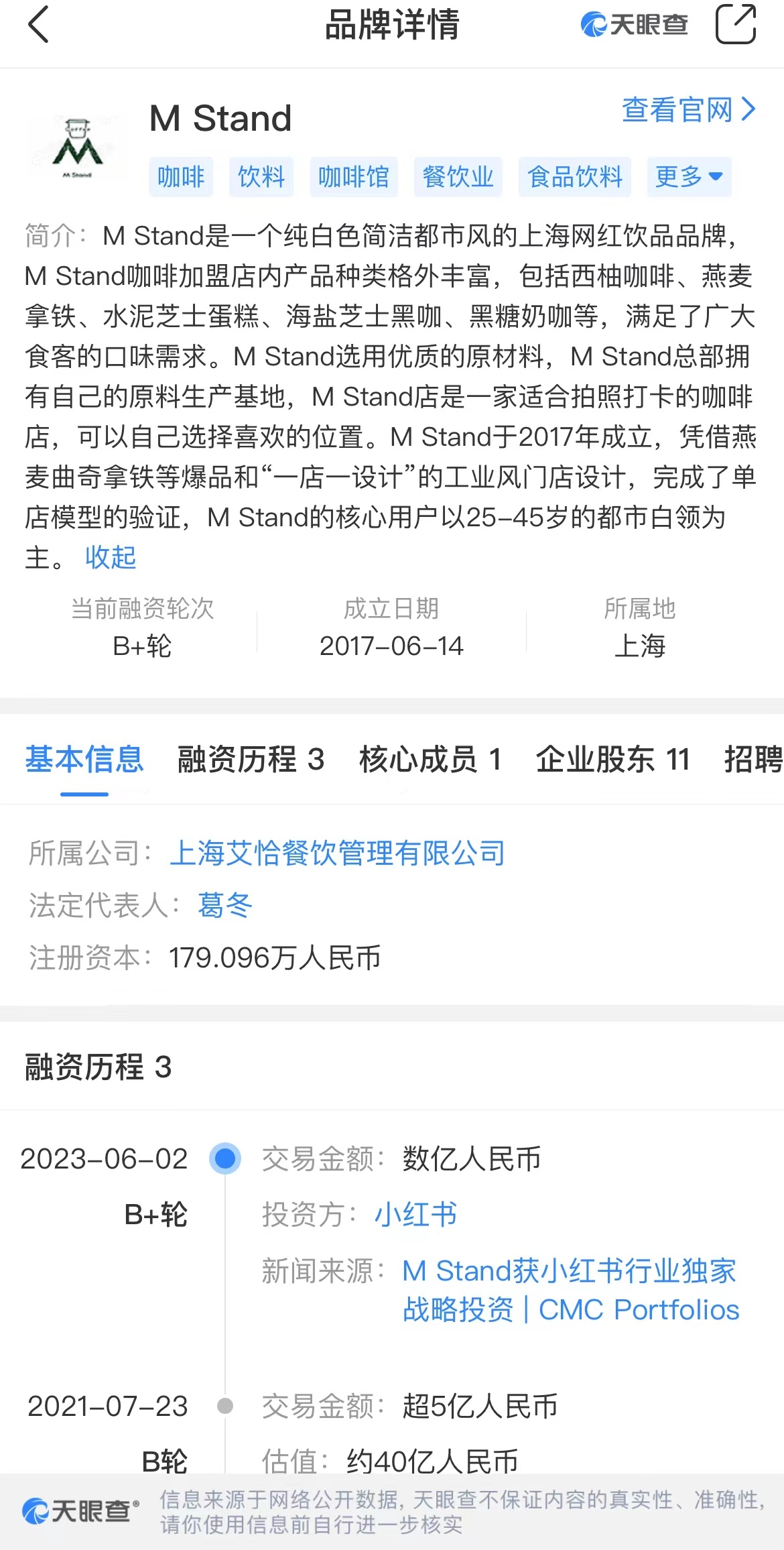Switch to the 融资历程 3 tab

tap(251, 760)
